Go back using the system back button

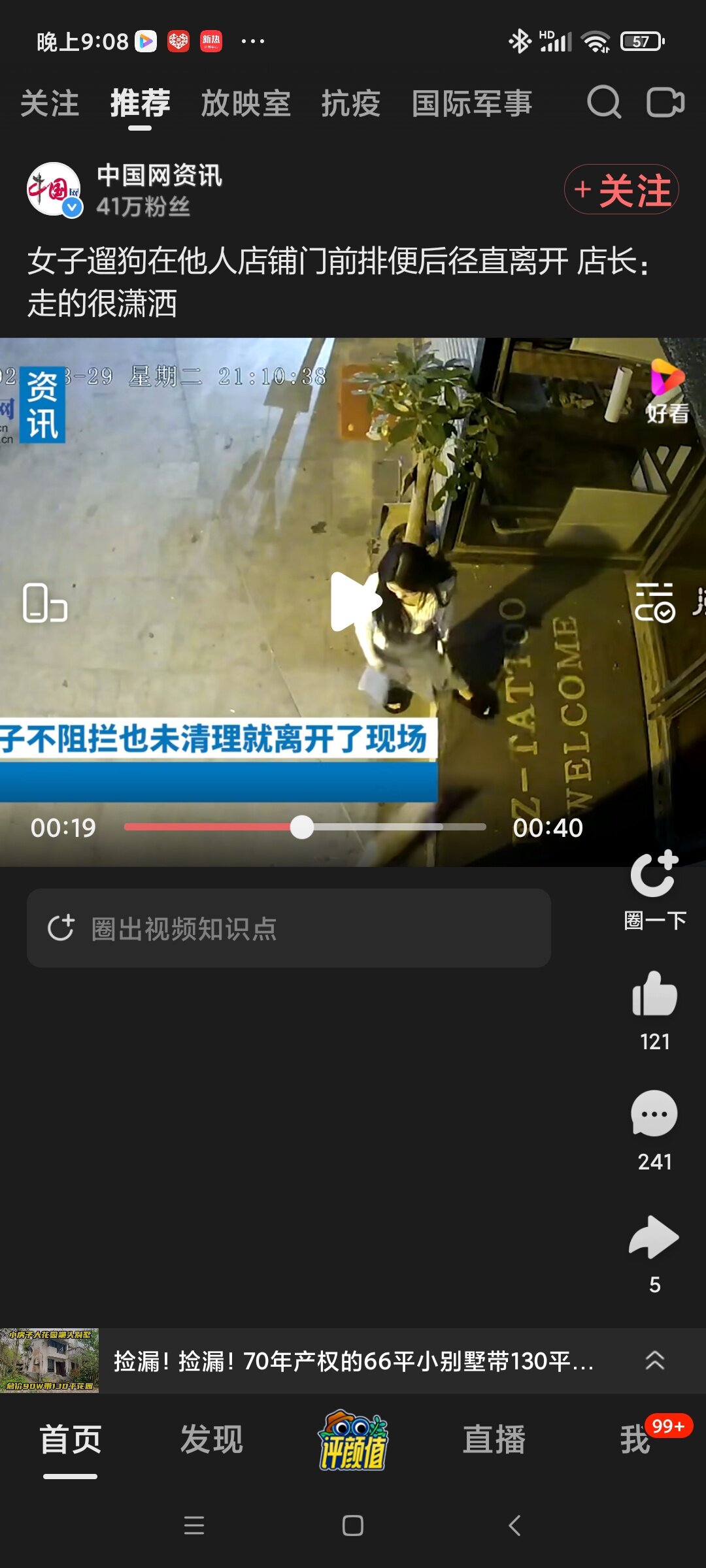pyautogui.click(x=514, y=1526)
